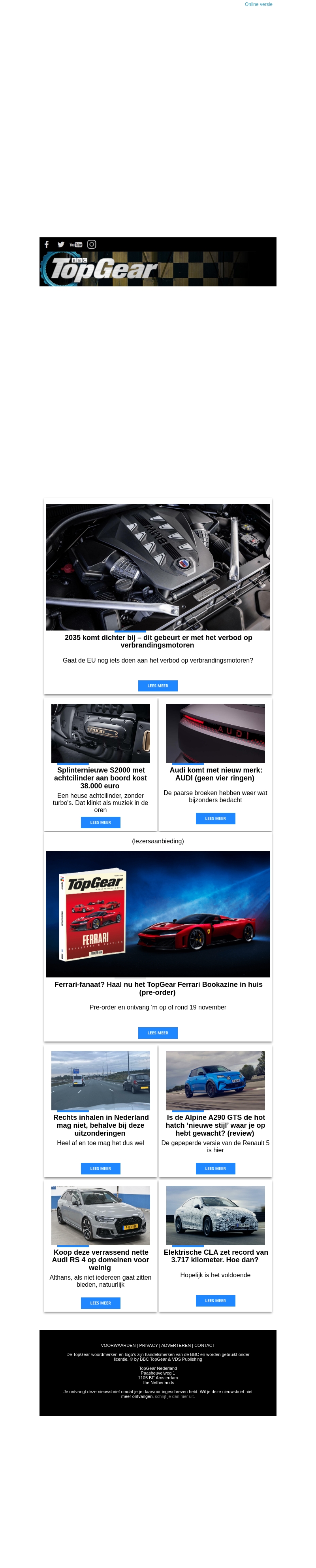Tap Lees meer under the Audi RS 4 article
This screenshot has width=316, height=1568.
point(100,1303)
